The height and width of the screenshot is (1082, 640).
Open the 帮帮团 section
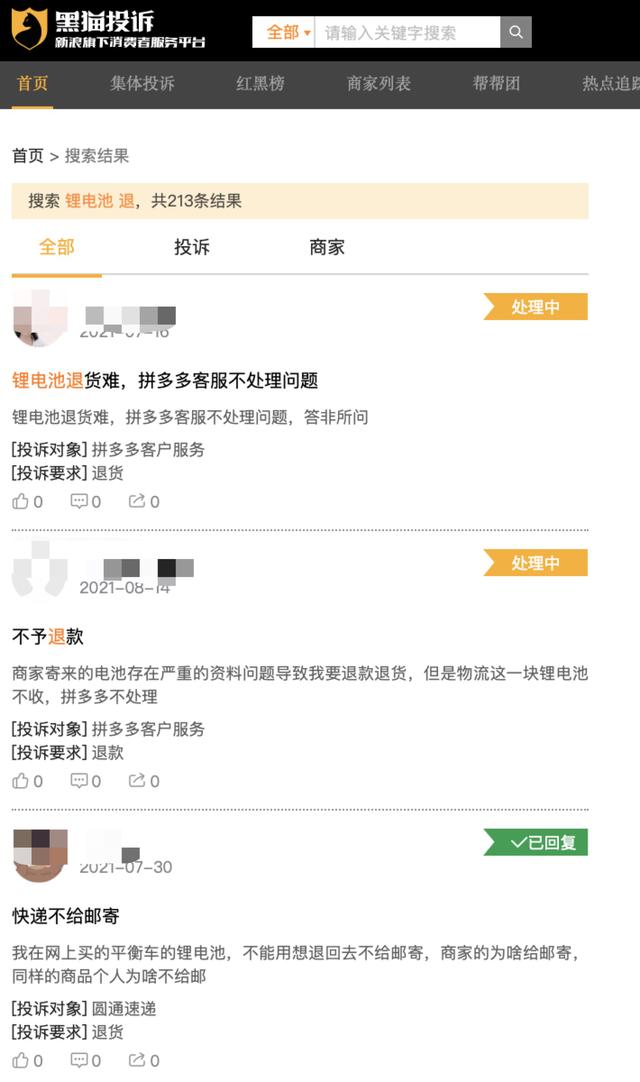click(x=496, y=84)
